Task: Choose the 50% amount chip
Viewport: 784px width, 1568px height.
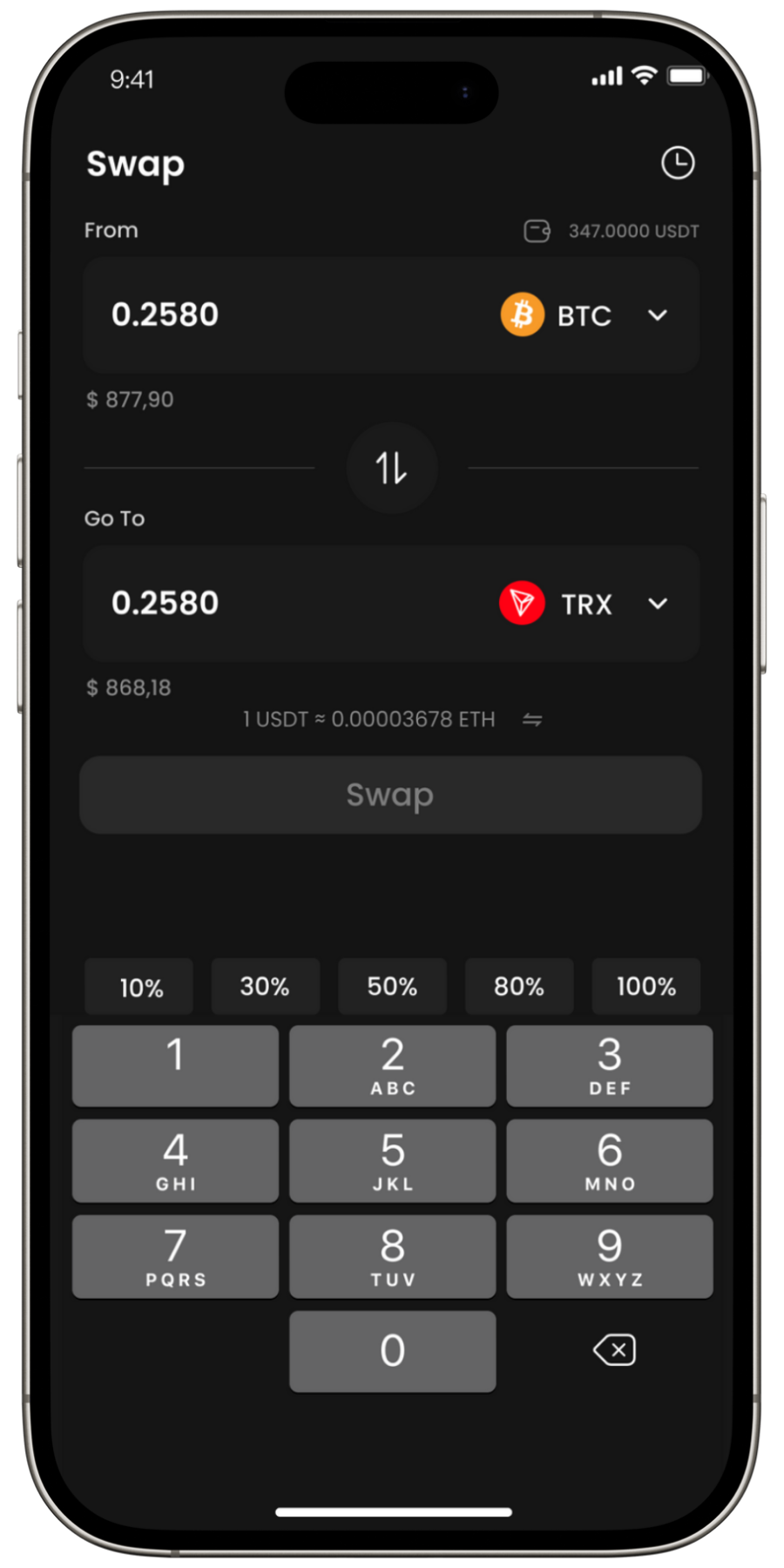Action: tap(392, 987)
